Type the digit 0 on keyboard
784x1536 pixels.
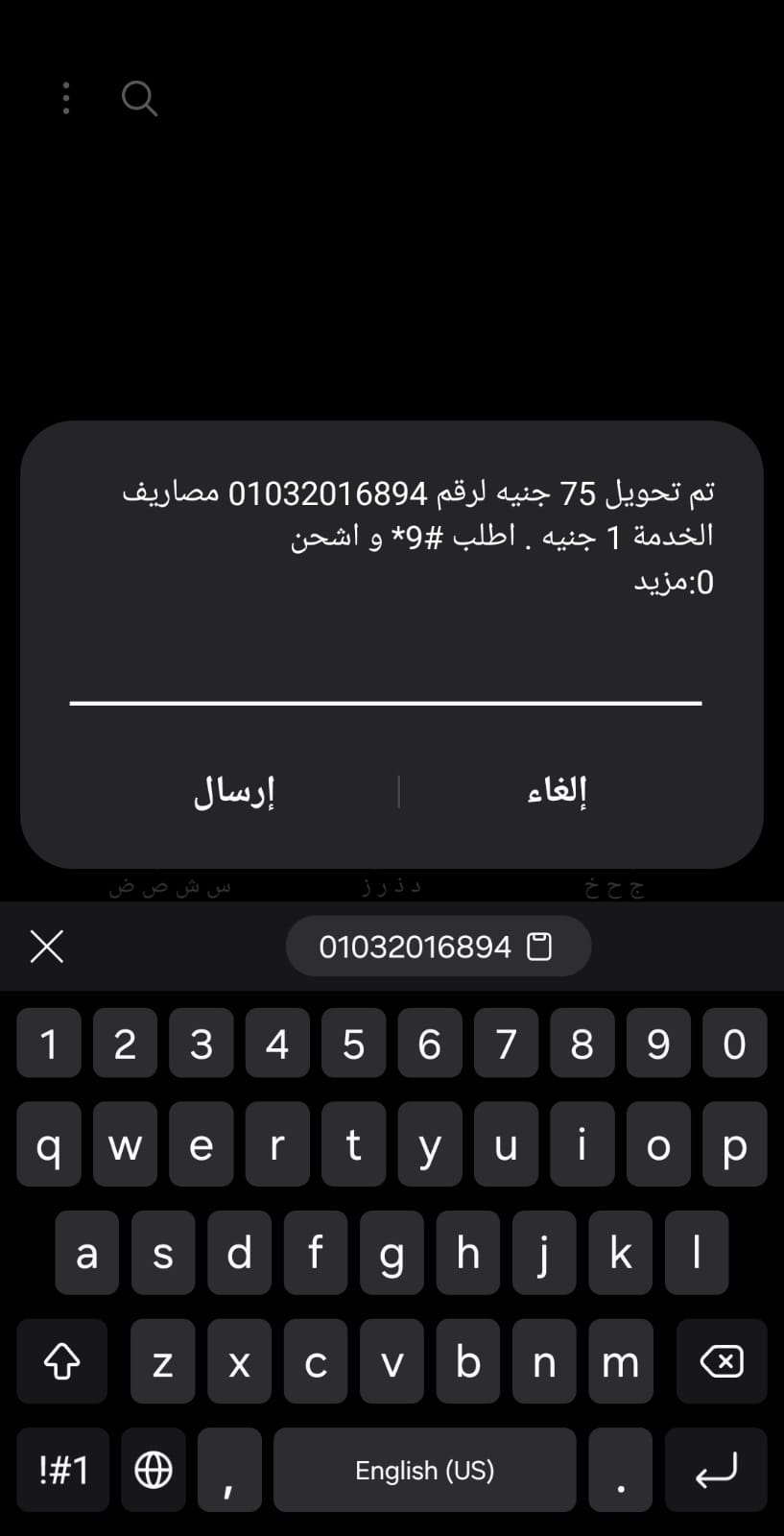tap(734, 1044)
